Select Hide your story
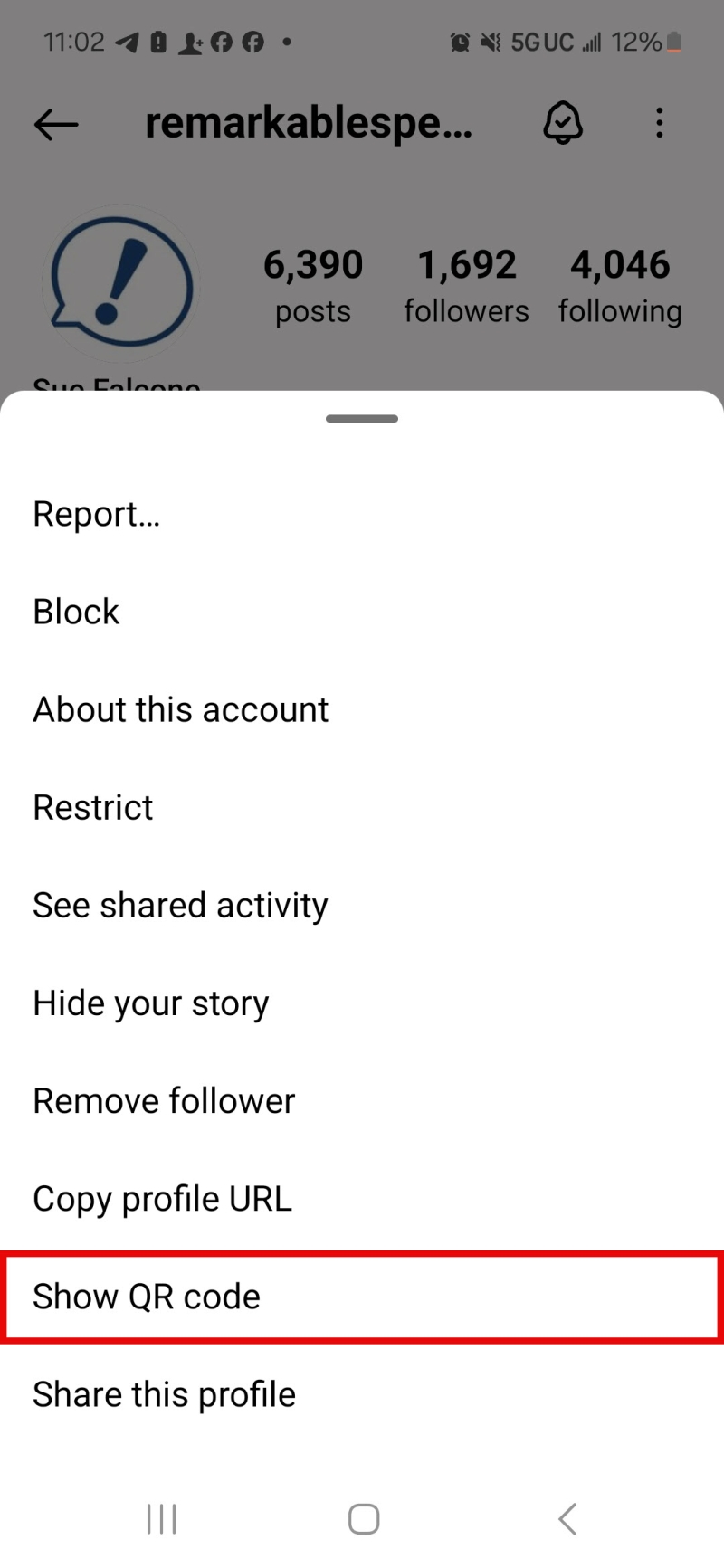This screenshot has height=1568, width=724. 150,1003
